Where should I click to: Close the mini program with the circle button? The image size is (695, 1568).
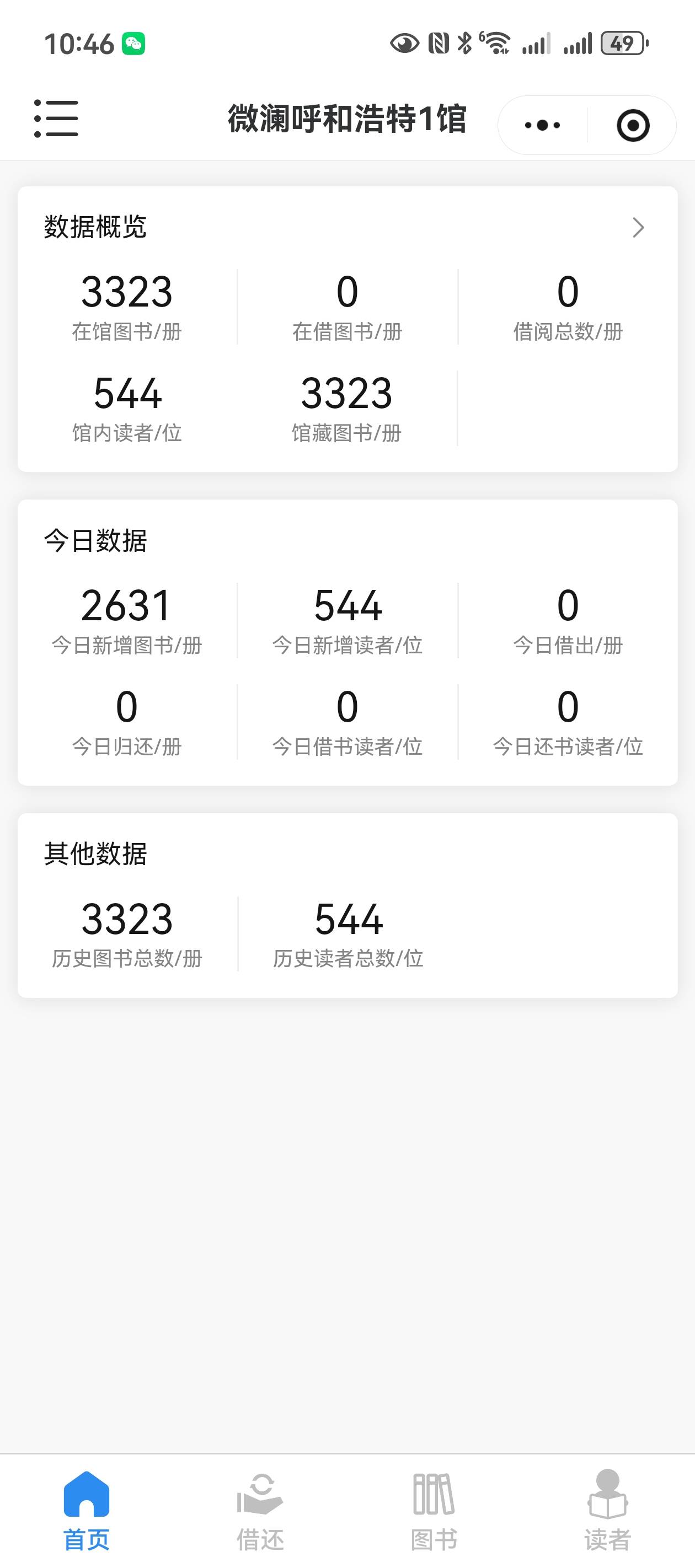coord(633,125)
